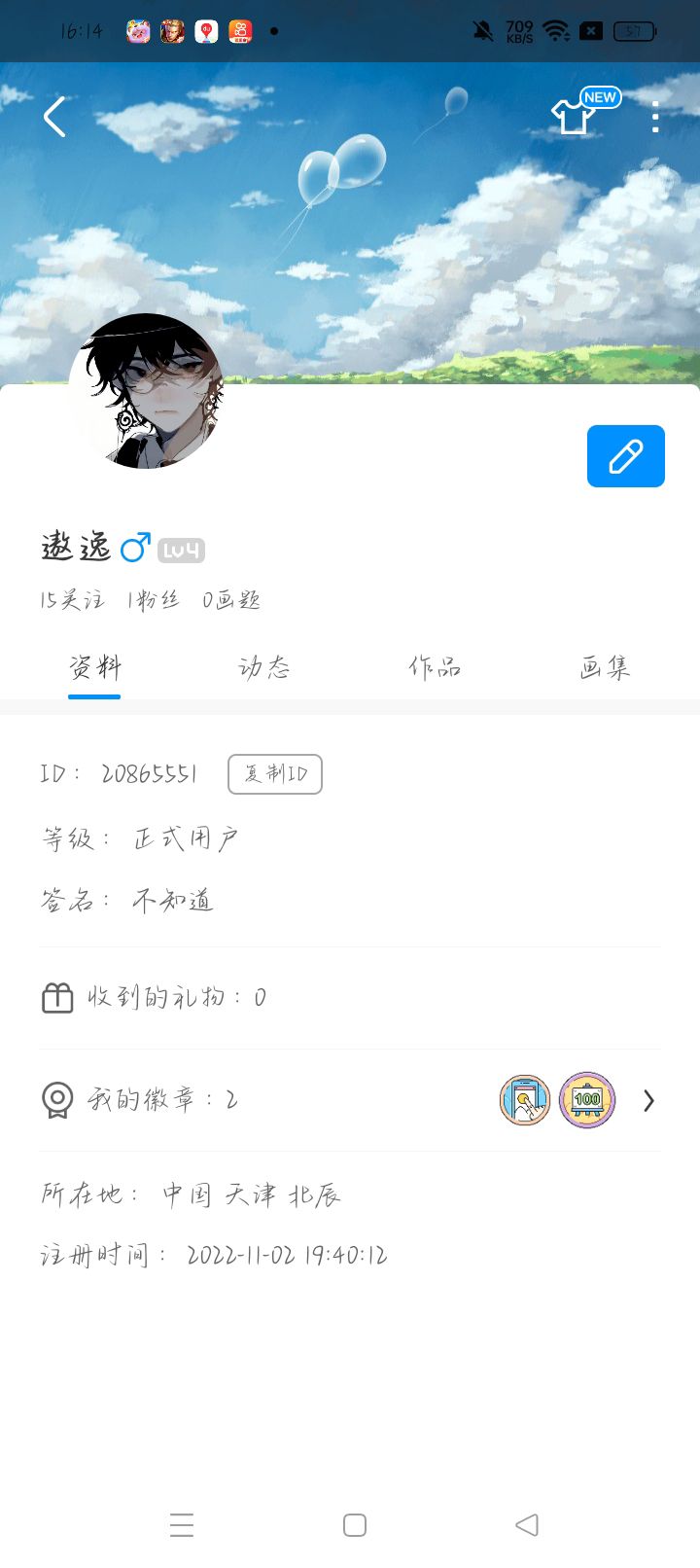This screenshot has height=1568, width=700.
Task: Open recent apps from the navigation bar
Action: pos(182,1525)
